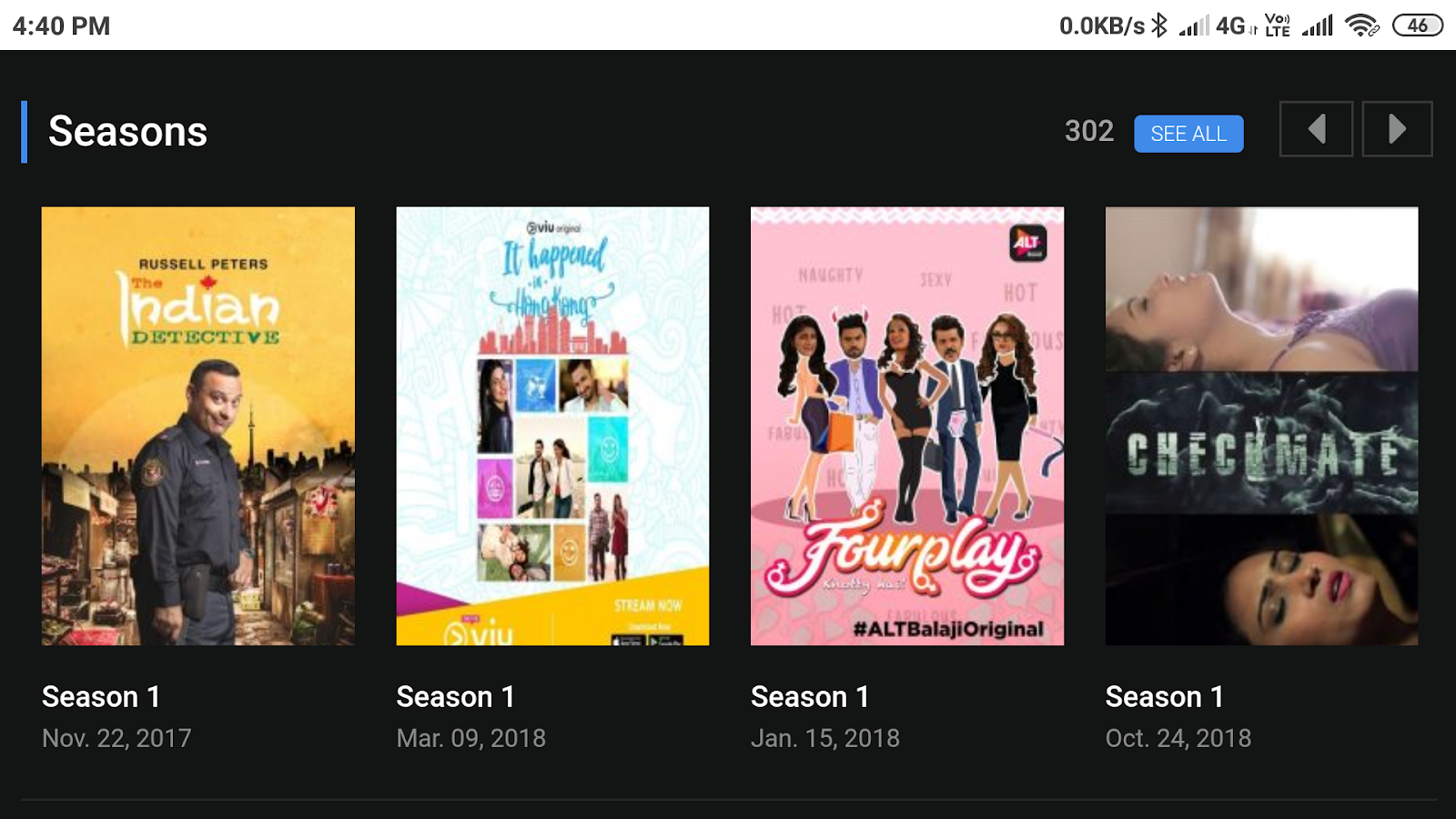Tap the SEE ALL button
Image resolution: width=1456 pixels, height=819 pixels.
pyautogui.click(x=1188, y=134)
